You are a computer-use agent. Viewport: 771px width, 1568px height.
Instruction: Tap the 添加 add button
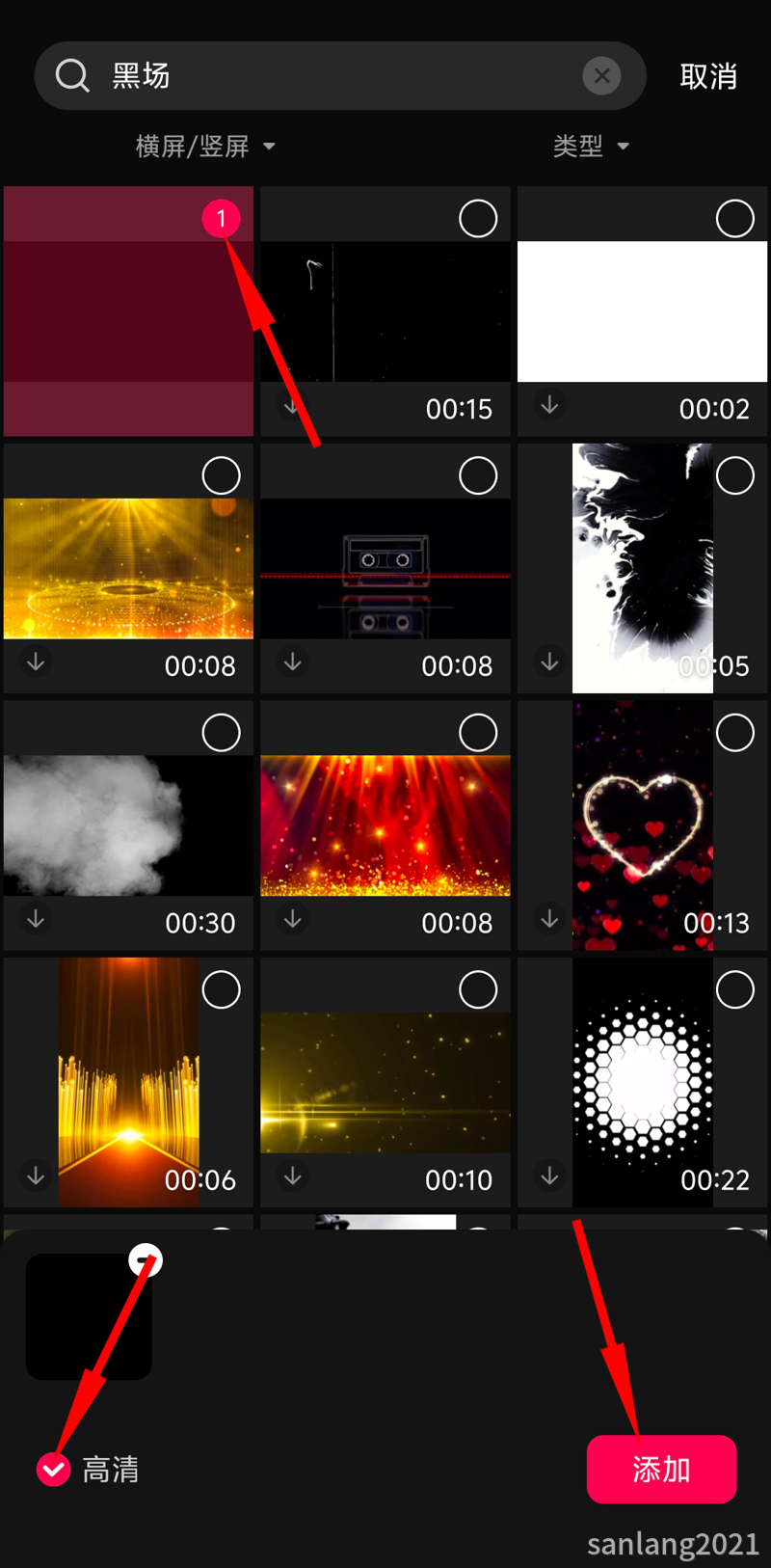661,1469
